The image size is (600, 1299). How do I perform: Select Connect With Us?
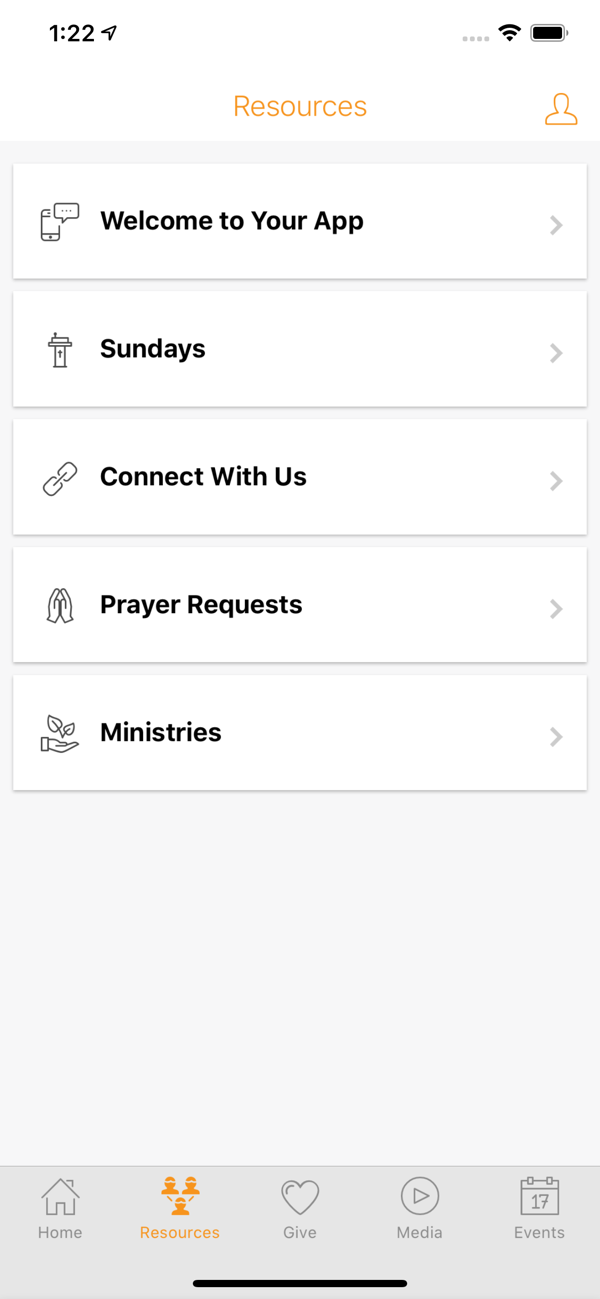coord(300,477)
